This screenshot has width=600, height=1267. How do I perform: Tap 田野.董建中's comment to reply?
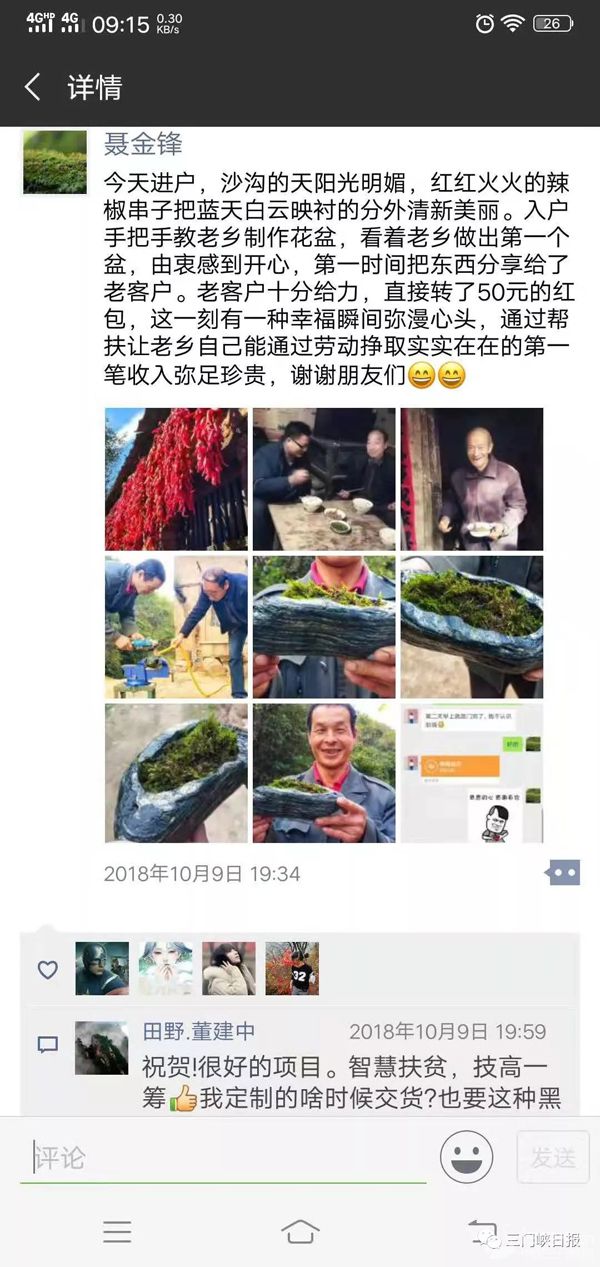pos(350,1083)
